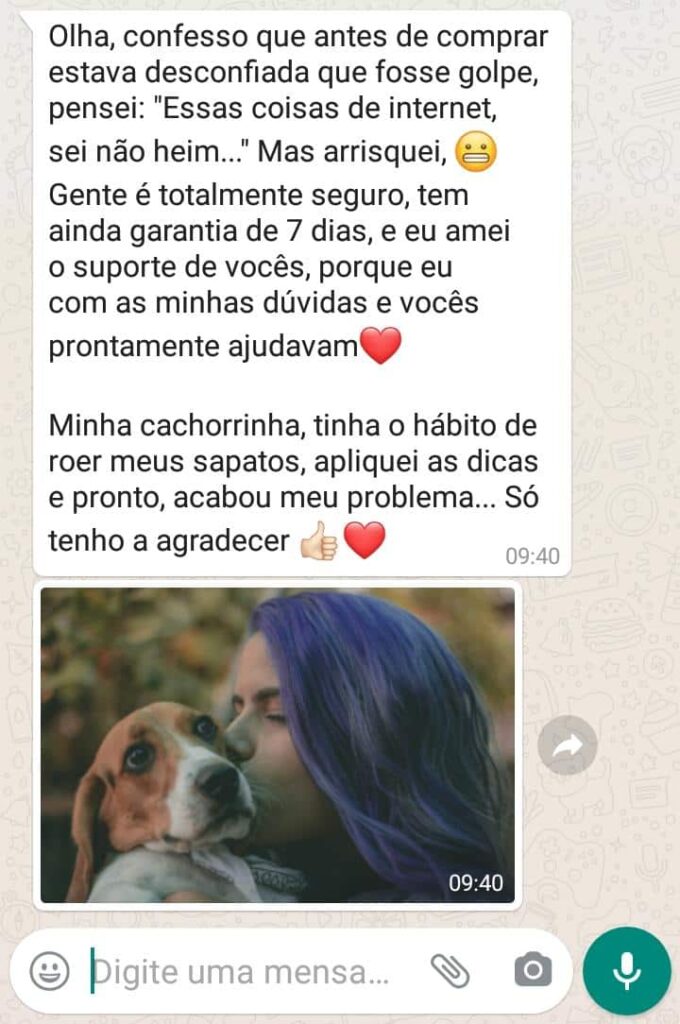
Task: Record a voice message with the microphone
Action: coord(627,970)
